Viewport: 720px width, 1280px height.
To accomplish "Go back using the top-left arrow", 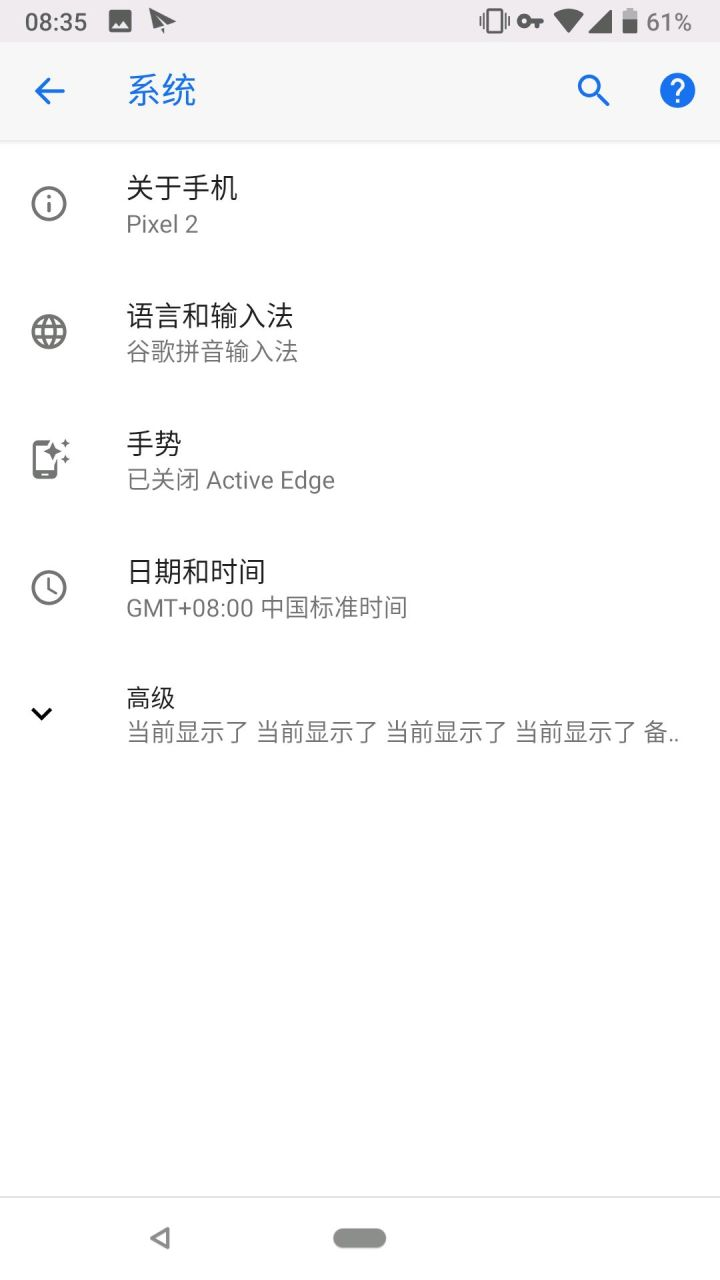I will tap(49, 91).
